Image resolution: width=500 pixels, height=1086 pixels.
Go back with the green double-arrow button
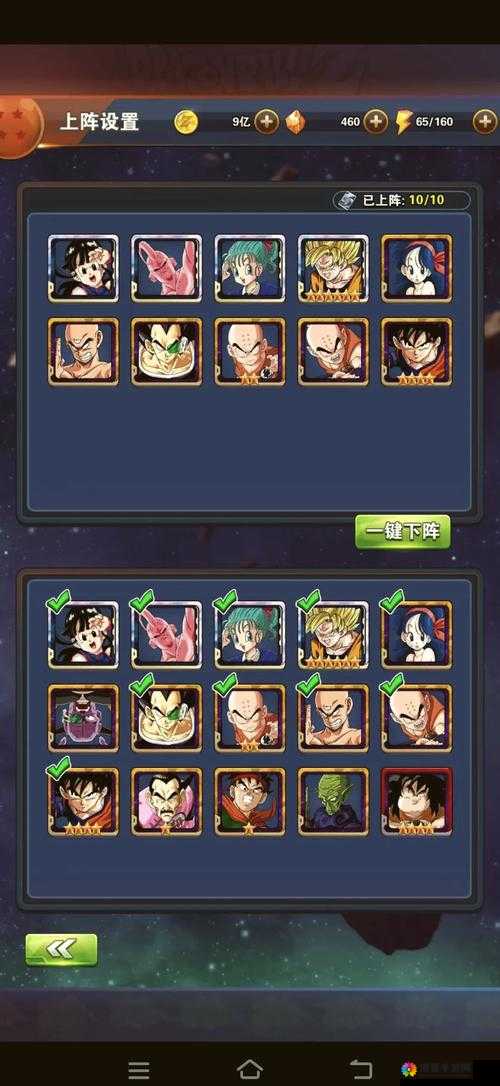pos(61,950)
